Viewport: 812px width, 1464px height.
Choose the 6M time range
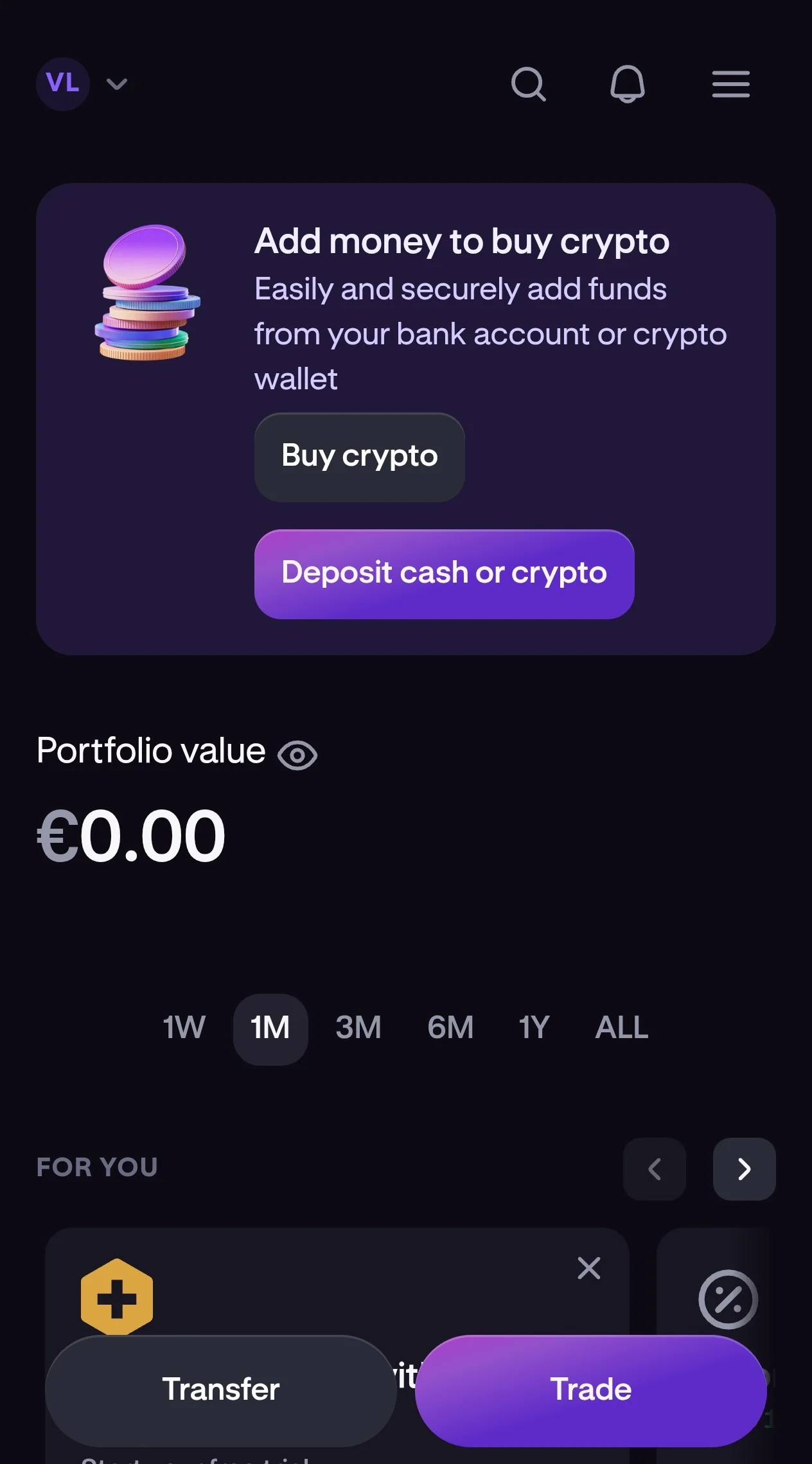tap(450, 1027)
